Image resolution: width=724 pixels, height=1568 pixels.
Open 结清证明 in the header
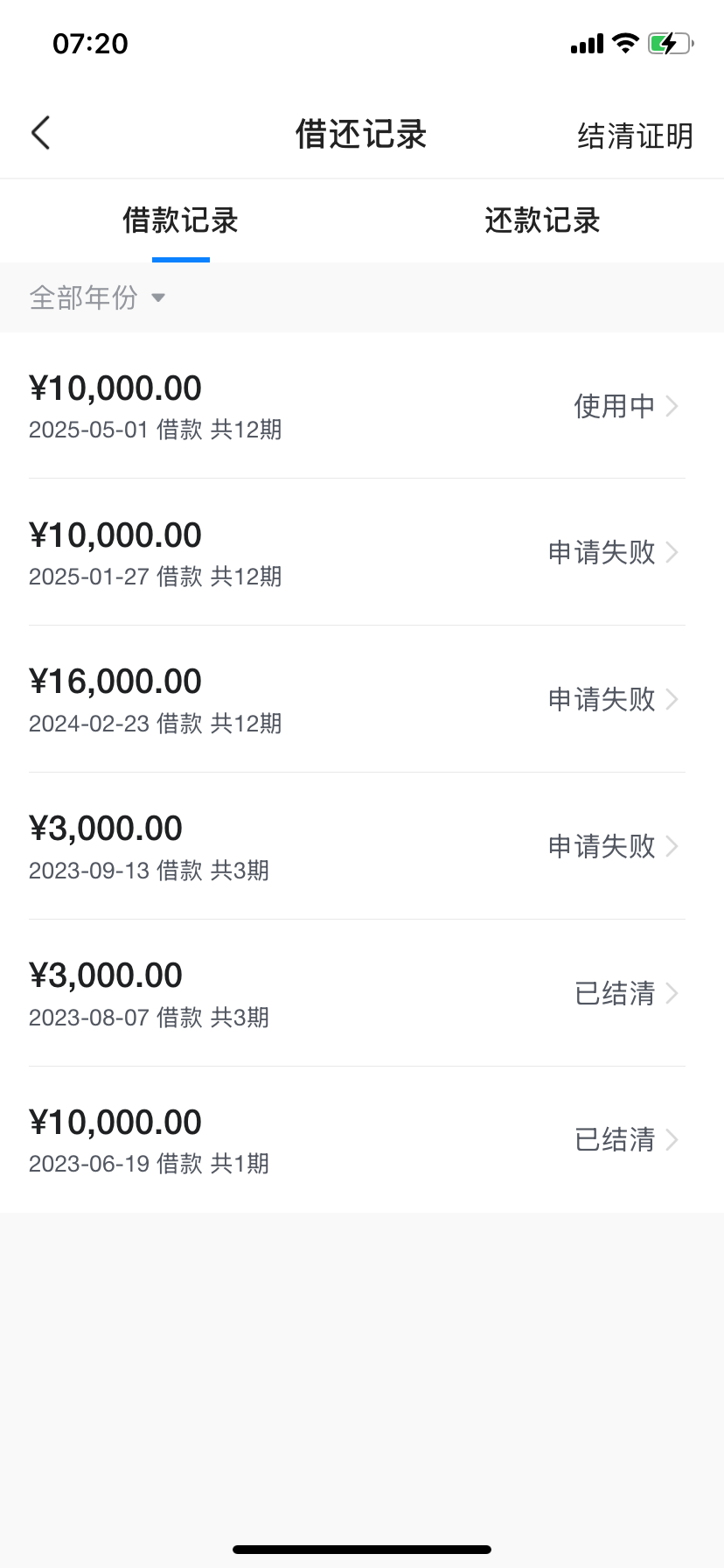pyautogui.click(x=635, y=136)
